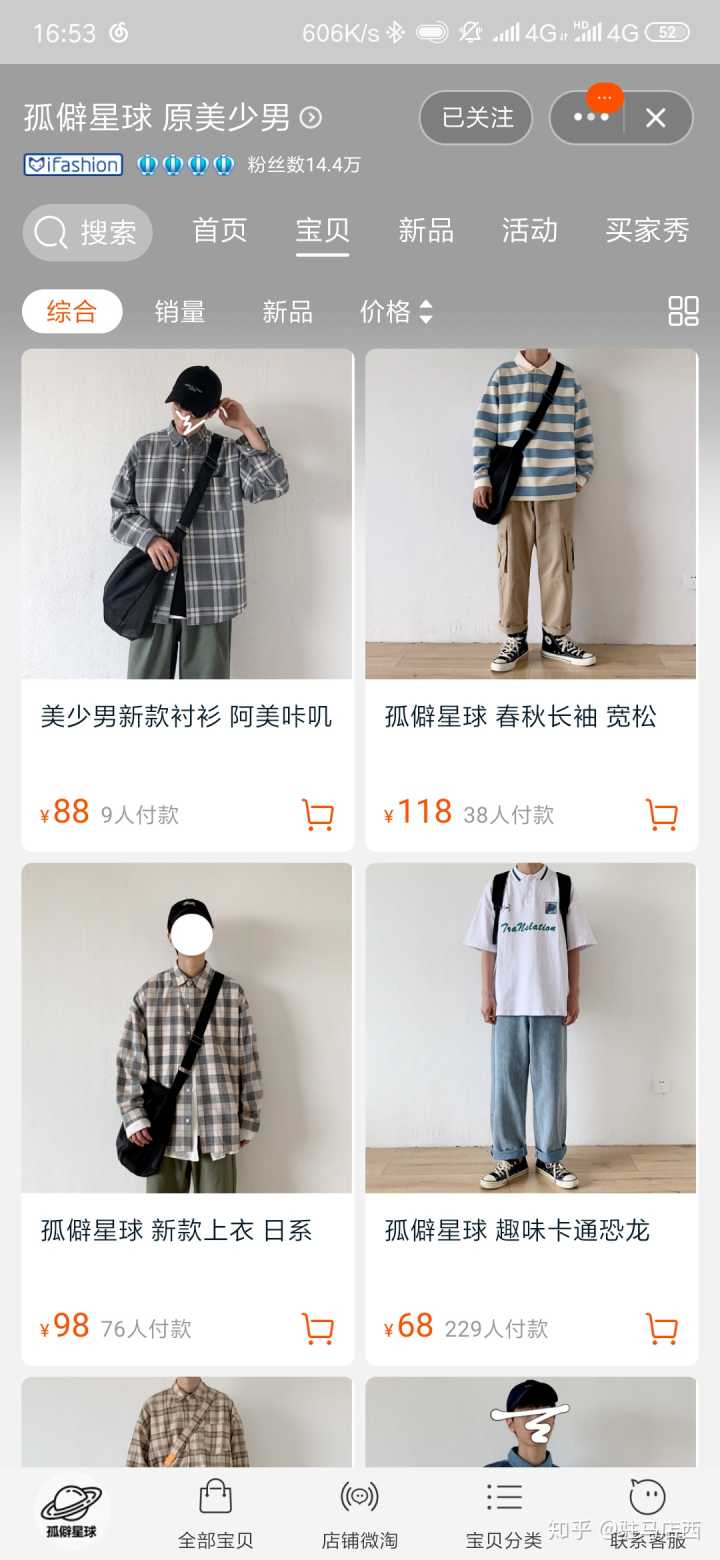Tap the 已关注 follow button
Screen dimensions: 720x1560
pyautogui.click(x=476, y=118)
